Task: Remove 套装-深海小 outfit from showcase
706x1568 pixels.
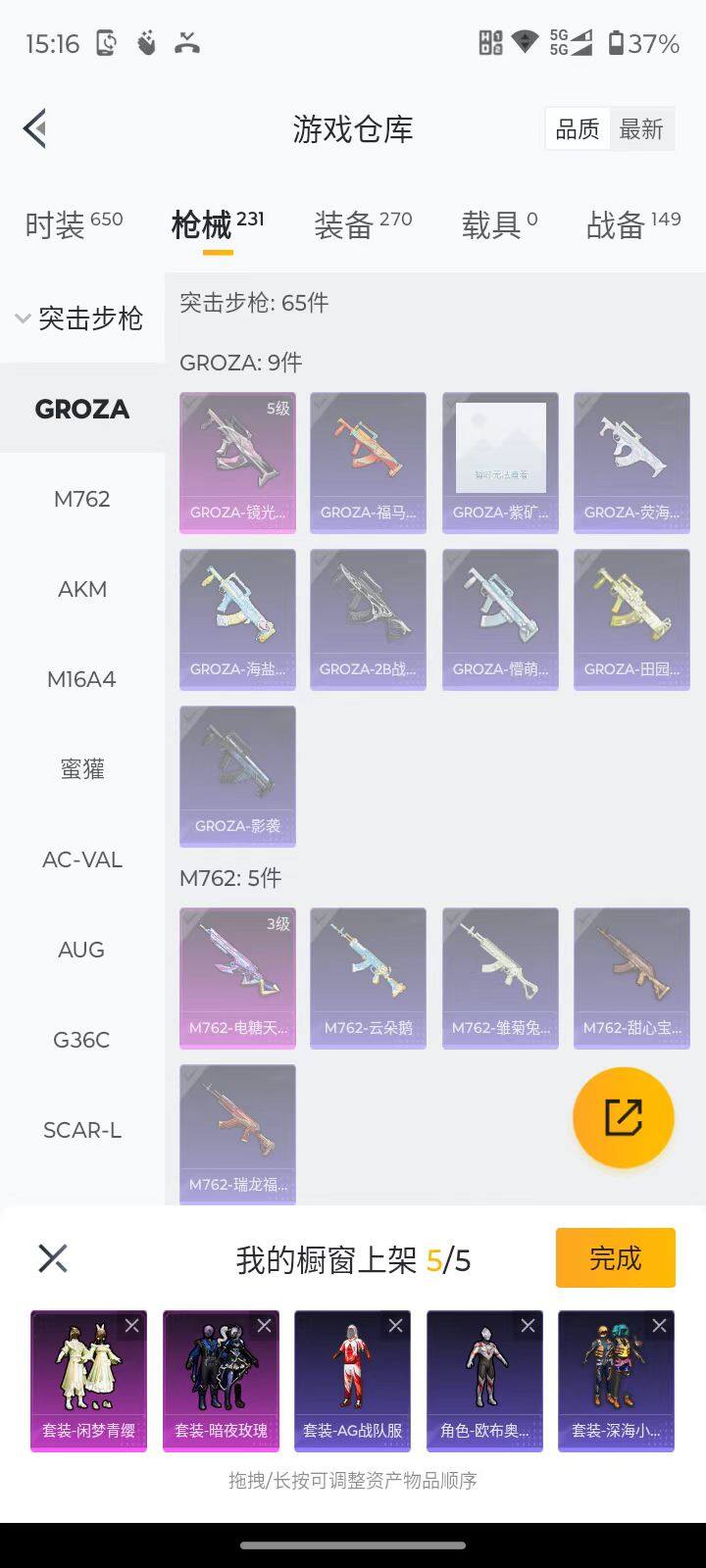Action: tap(659, 1326)
